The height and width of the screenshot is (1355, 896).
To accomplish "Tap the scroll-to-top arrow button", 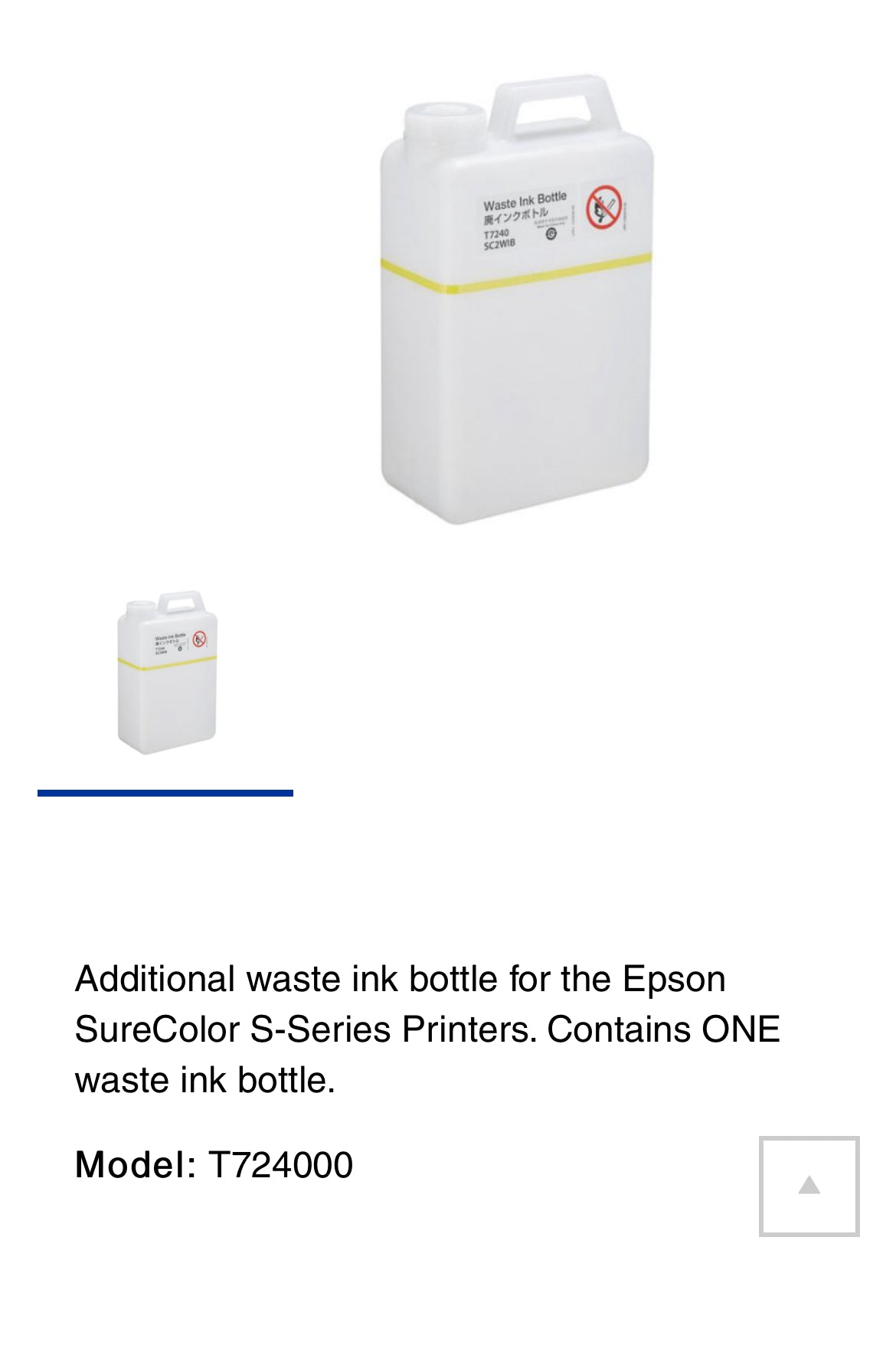I will (809, 1186).
